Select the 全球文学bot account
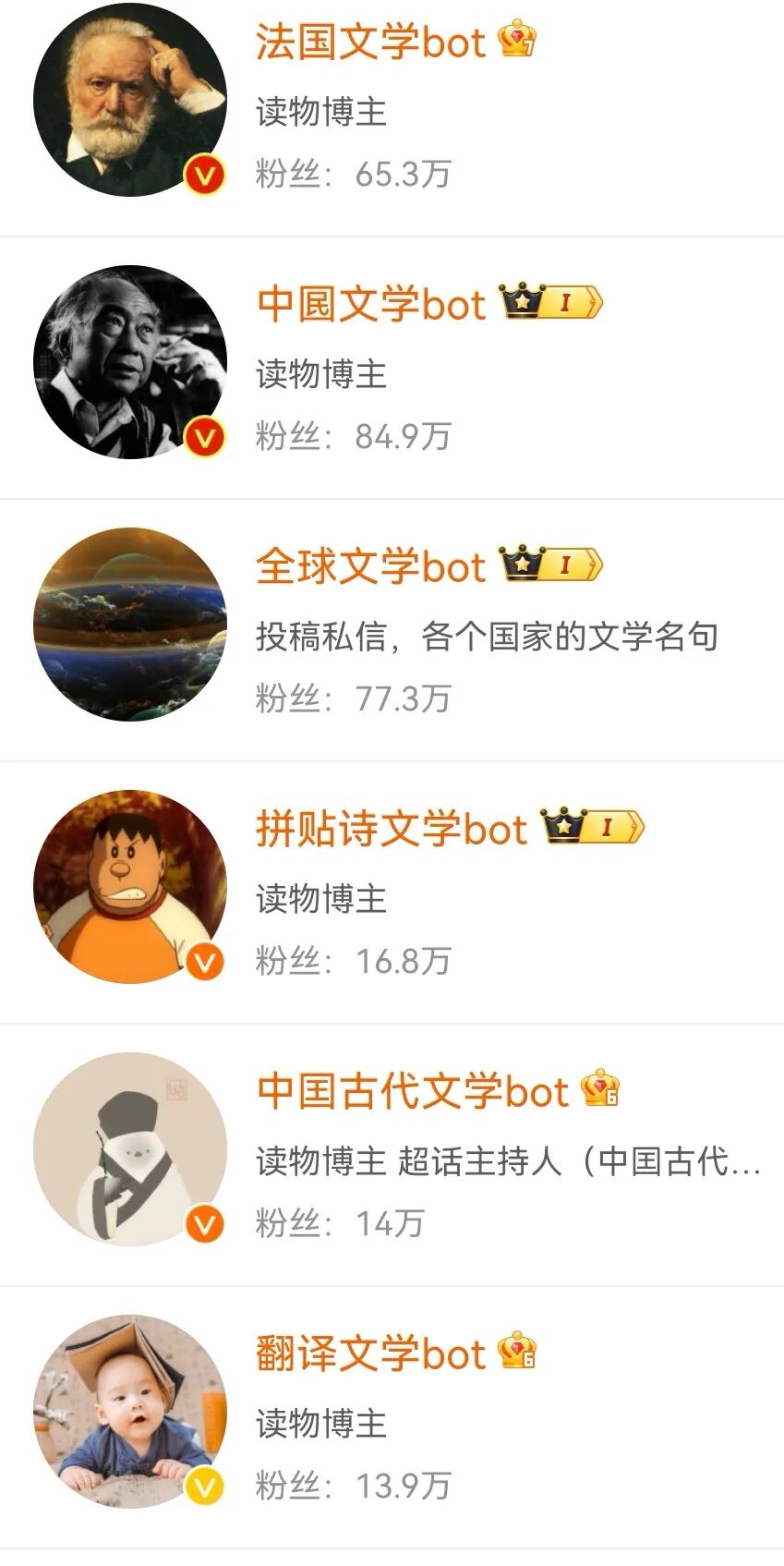 pos(392,630)
